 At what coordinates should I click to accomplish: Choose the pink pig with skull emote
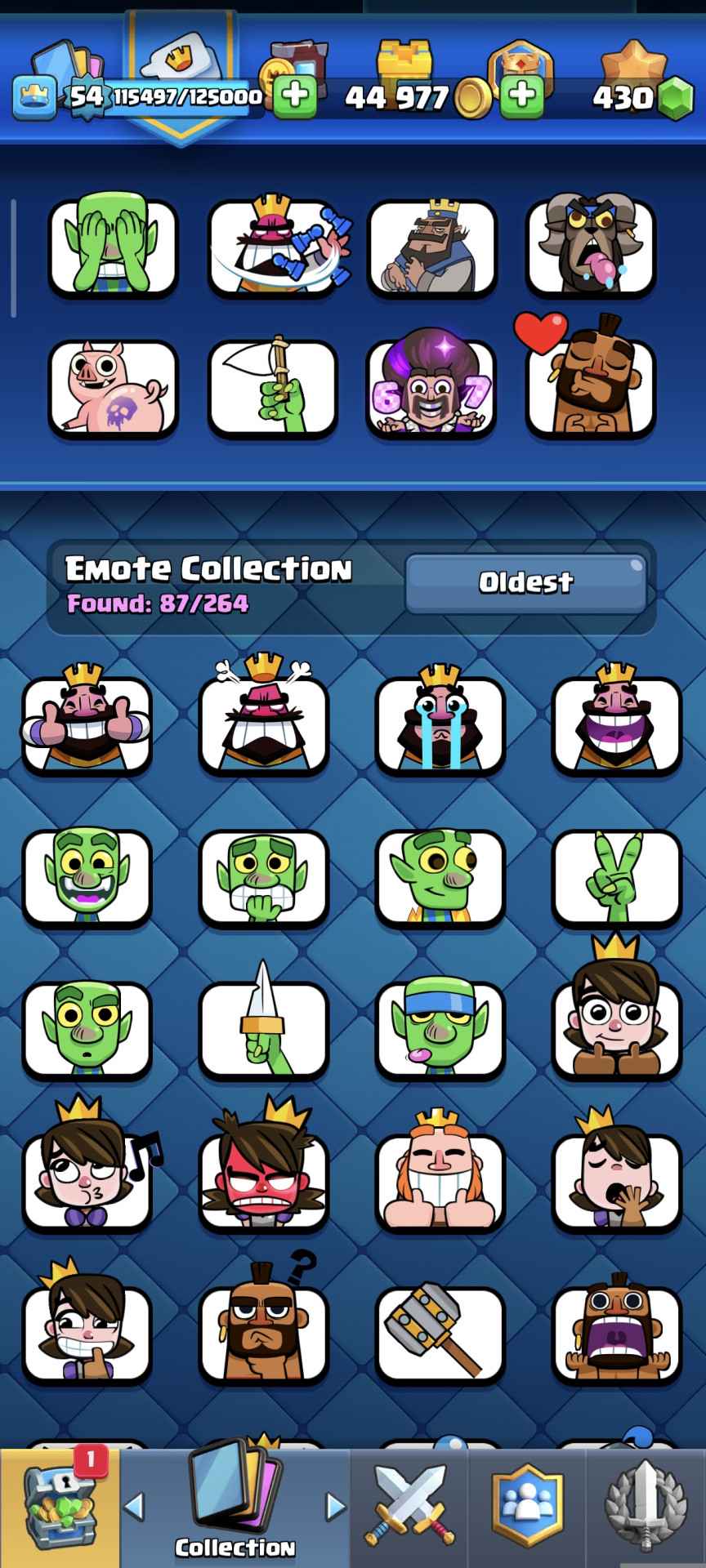click(x=113, y=387)
